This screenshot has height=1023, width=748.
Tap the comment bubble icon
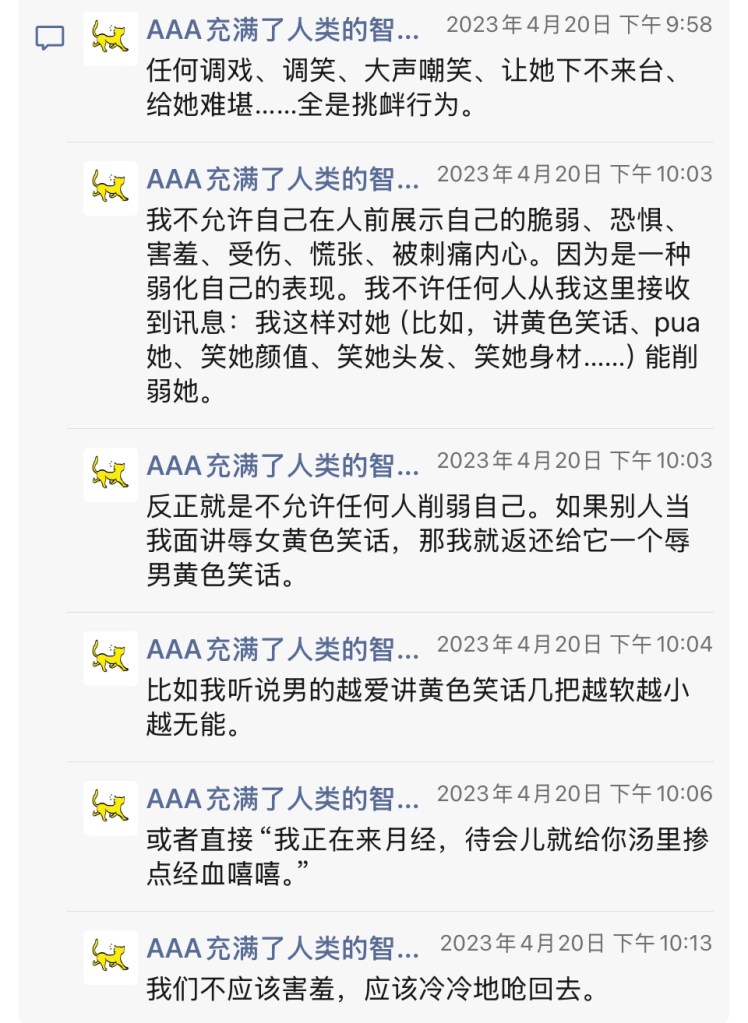pos(50,38)
